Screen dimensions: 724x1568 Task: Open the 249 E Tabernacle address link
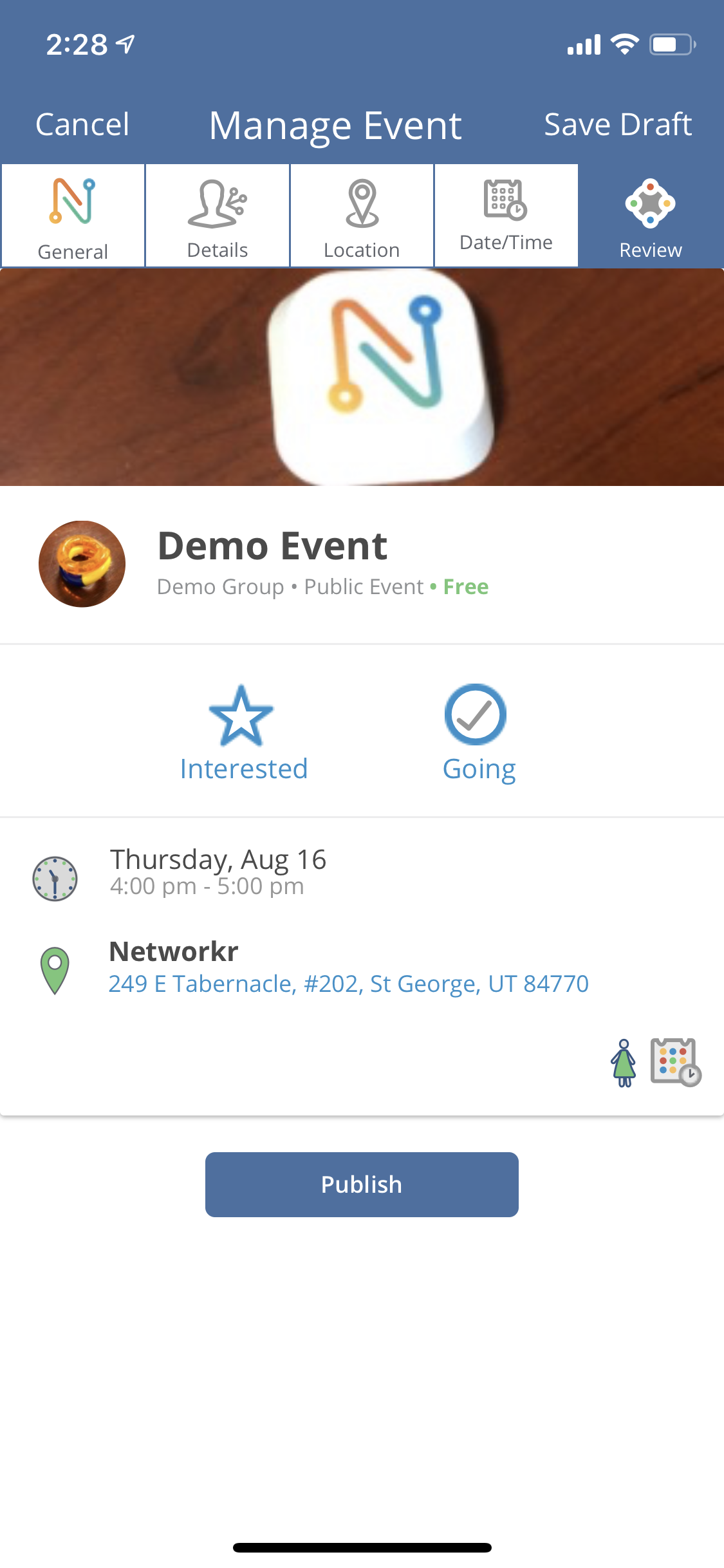pyautogui.click(x=348, y=984)
